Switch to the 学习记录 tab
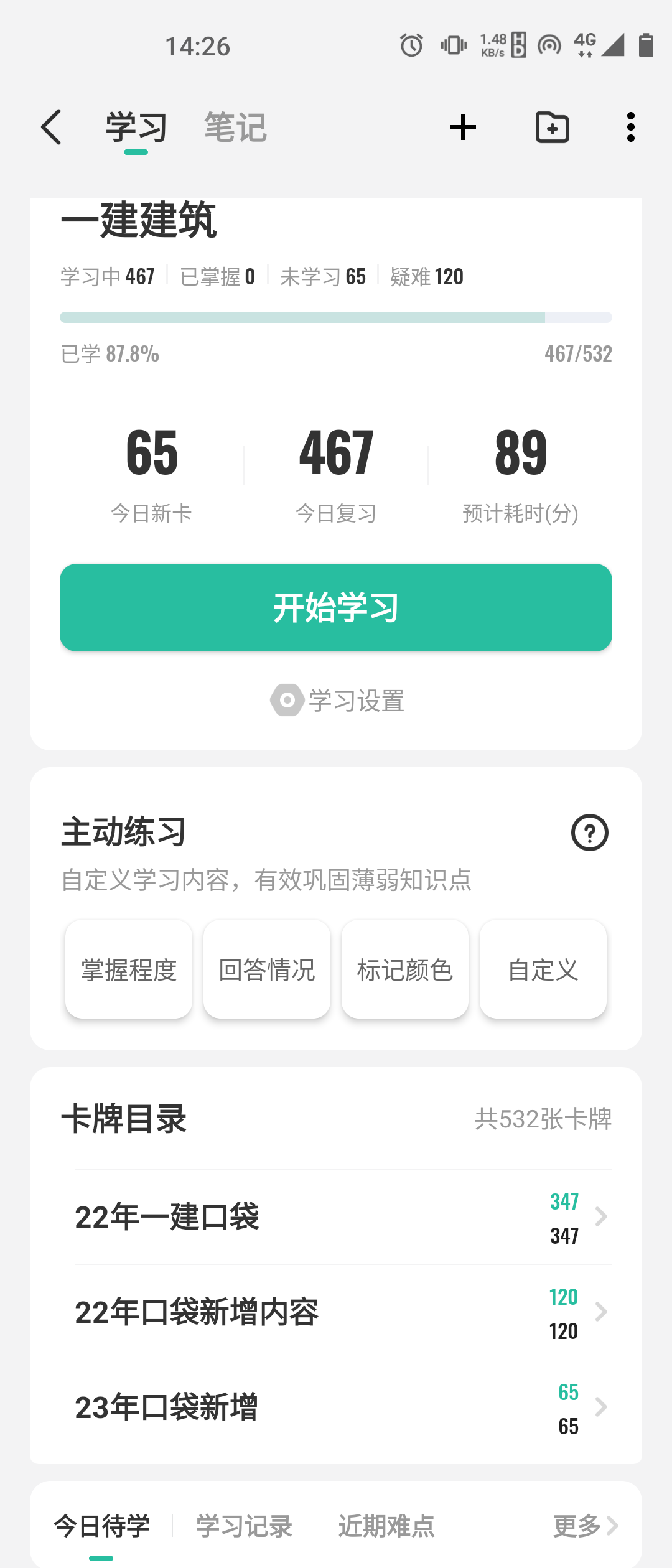Viewport: 672px width, 1568px height. [244, 1526]
